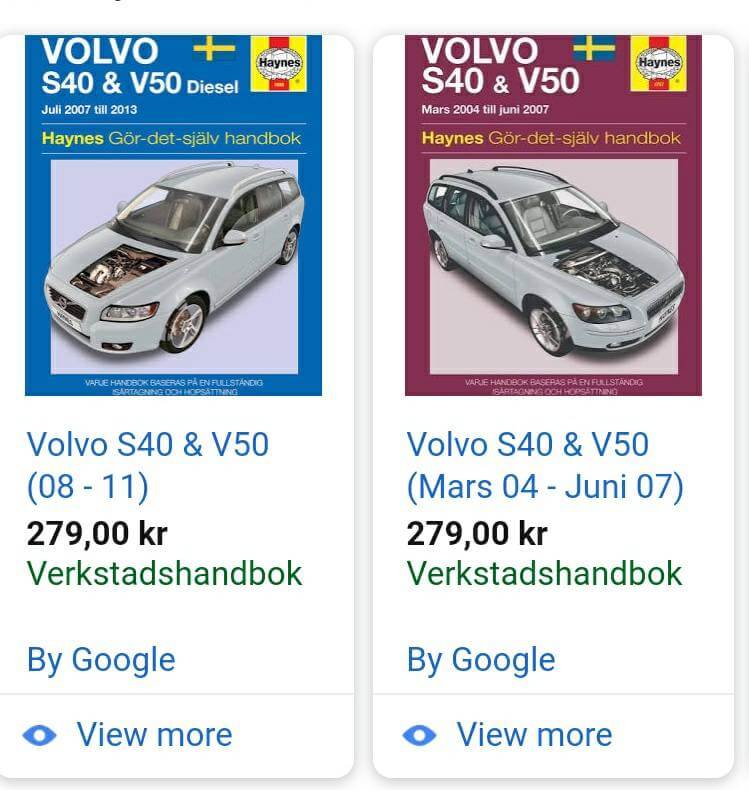This screenshot has width=749, height=790.
Task: Tap By Google on the Mars 04 - Juni 07 card
Action: click(481, 660)
